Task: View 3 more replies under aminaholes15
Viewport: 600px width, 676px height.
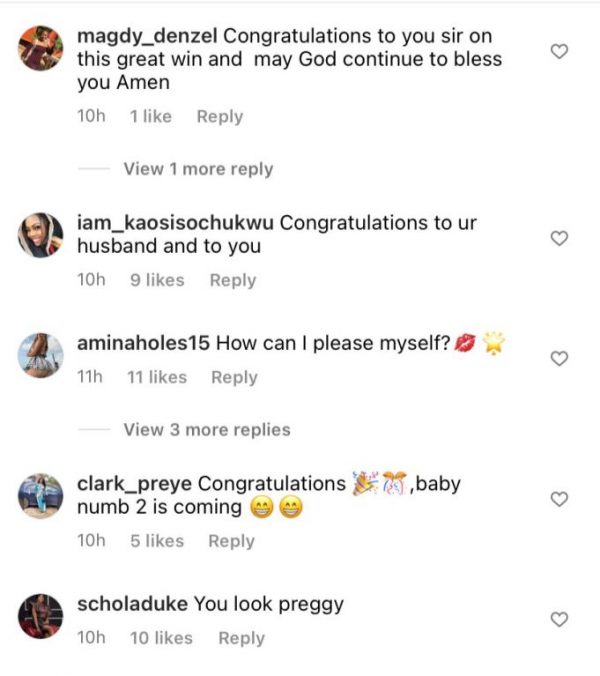Action: point(206,430)
